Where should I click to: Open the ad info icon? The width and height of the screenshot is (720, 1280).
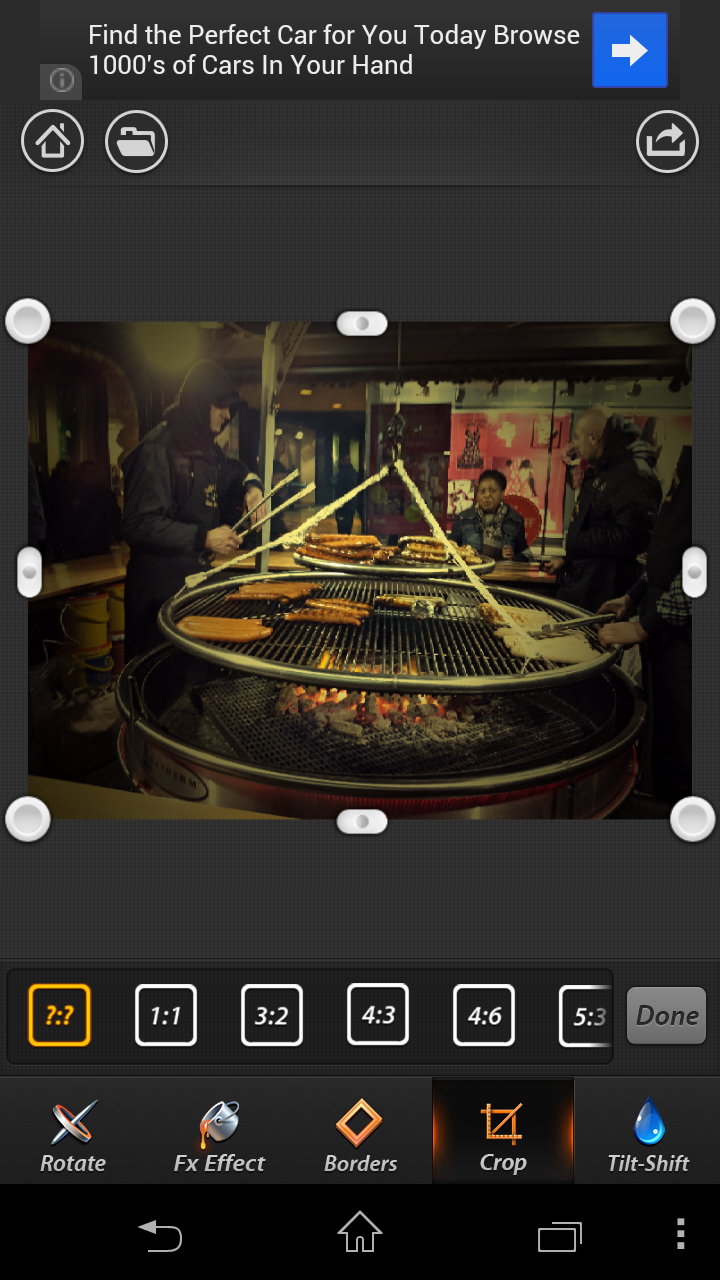(x=61, y=81)
